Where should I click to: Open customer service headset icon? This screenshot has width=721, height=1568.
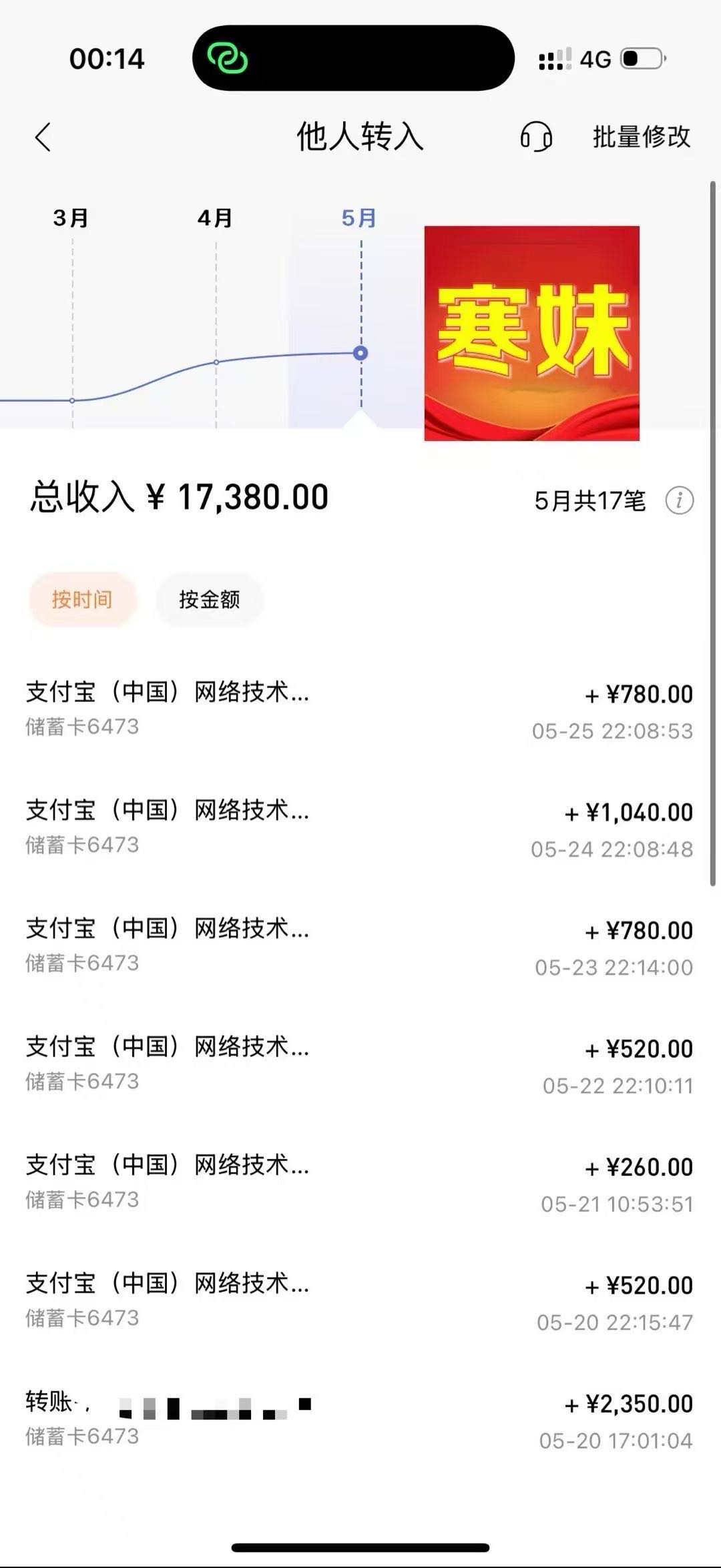point(536,137)
